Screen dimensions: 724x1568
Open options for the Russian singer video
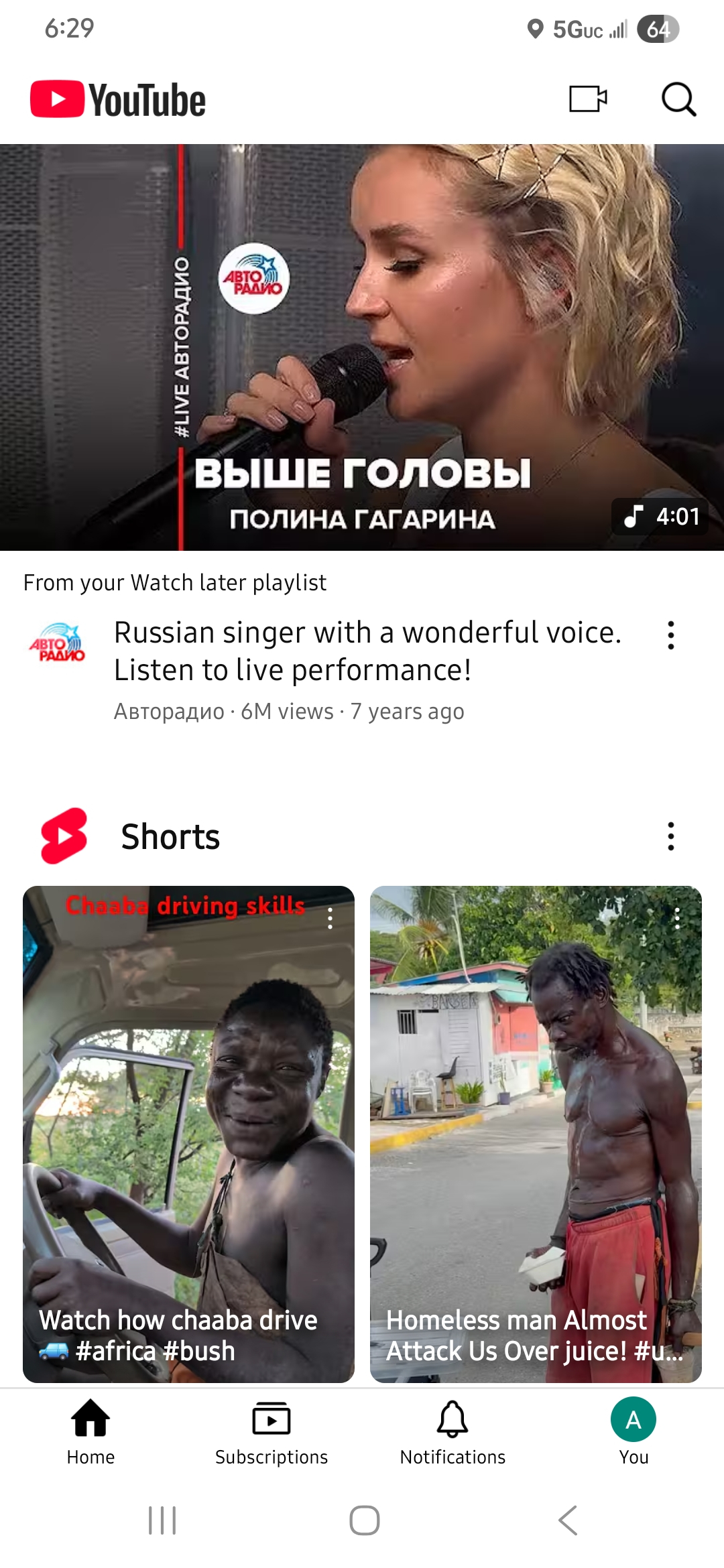(670, 635)
